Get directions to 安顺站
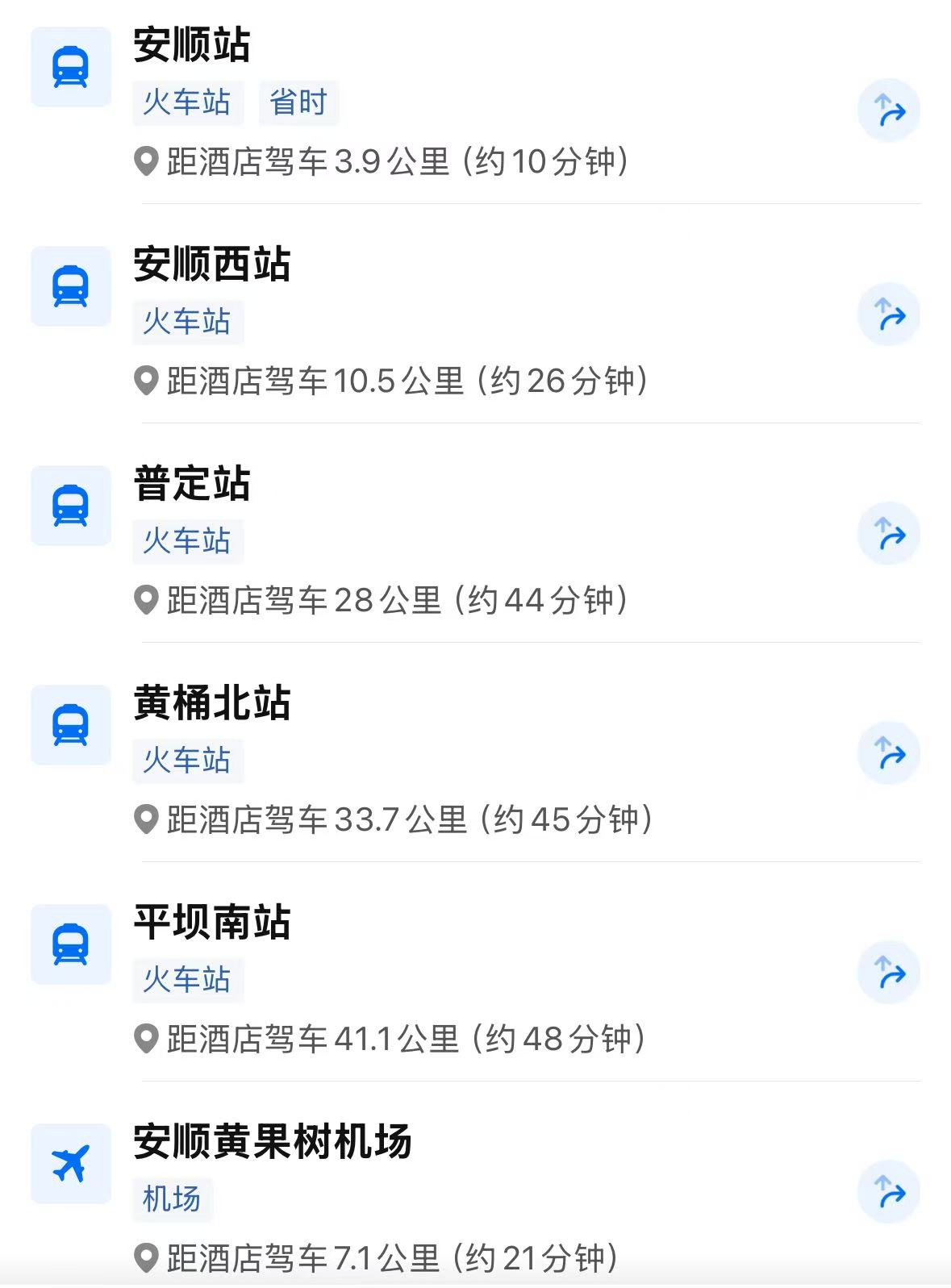 click(889, 110)
